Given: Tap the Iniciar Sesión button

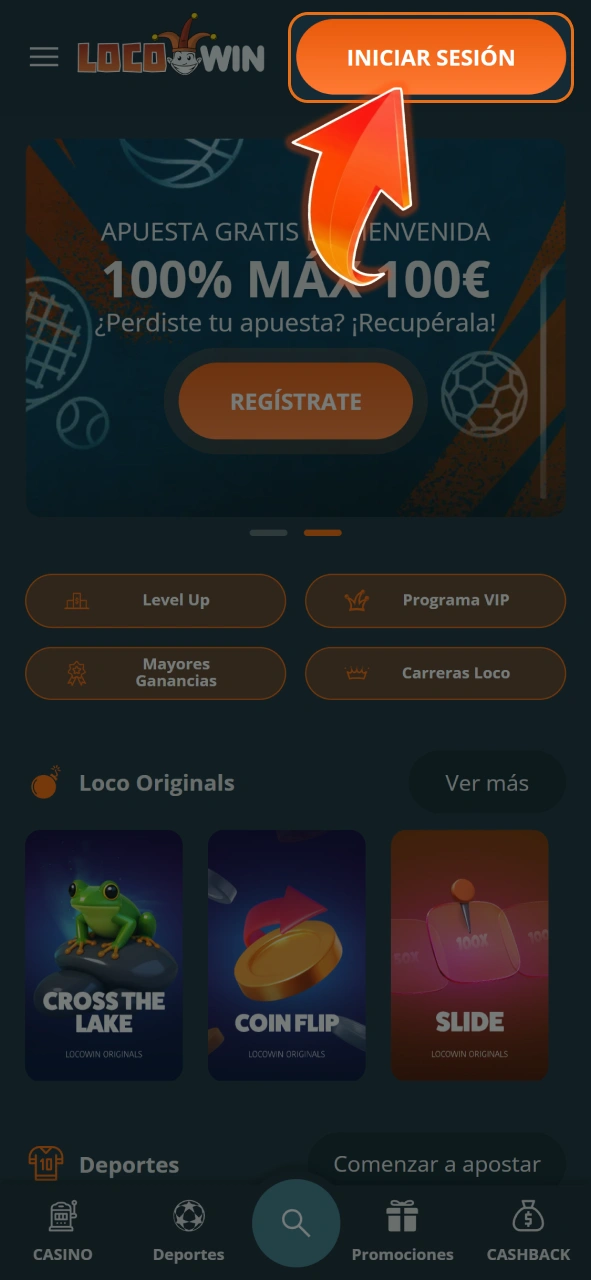Looking at the screenshot, I should [431, 57].
